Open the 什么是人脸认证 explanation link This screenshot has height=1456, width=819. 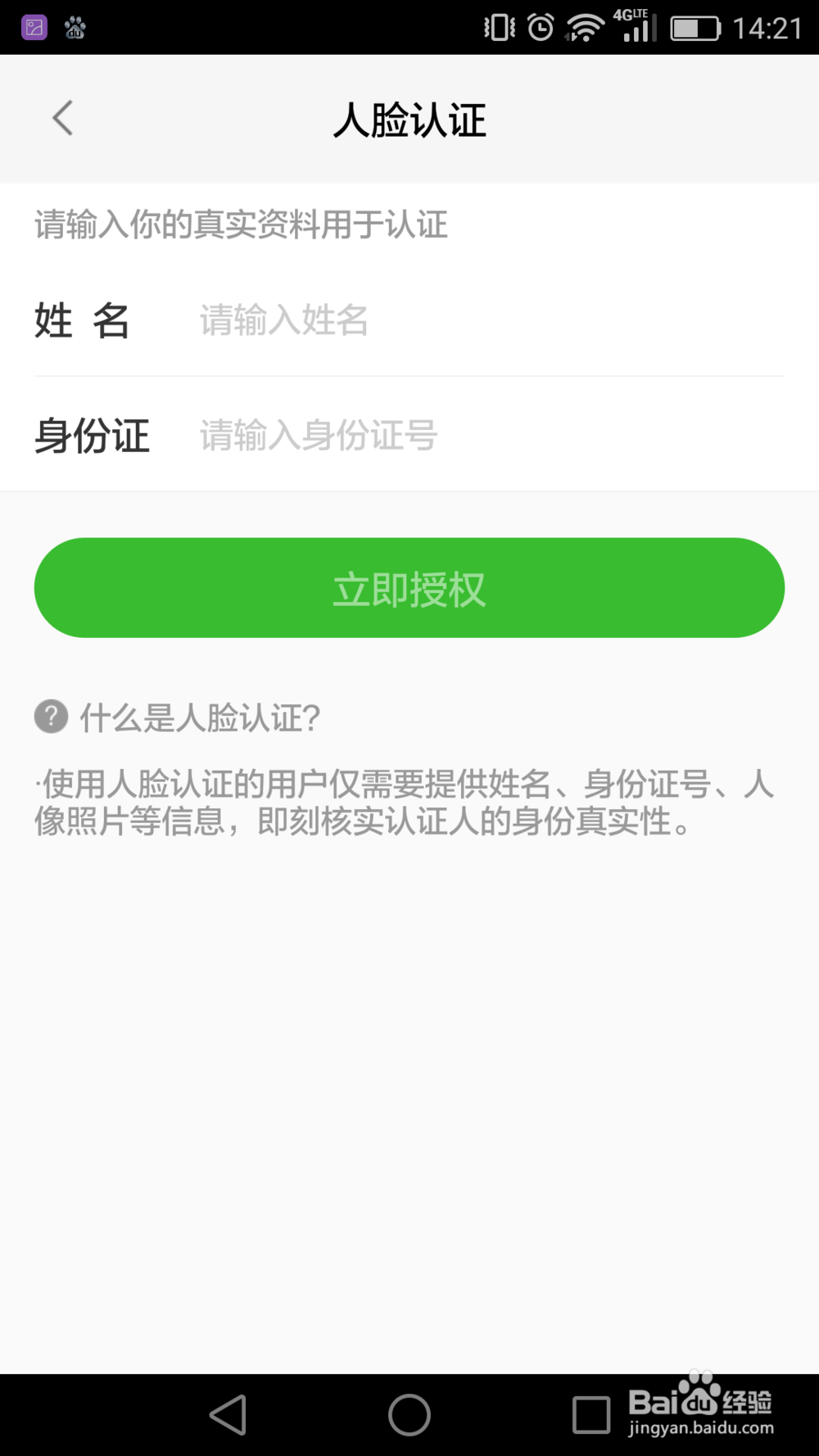[199, 718]
